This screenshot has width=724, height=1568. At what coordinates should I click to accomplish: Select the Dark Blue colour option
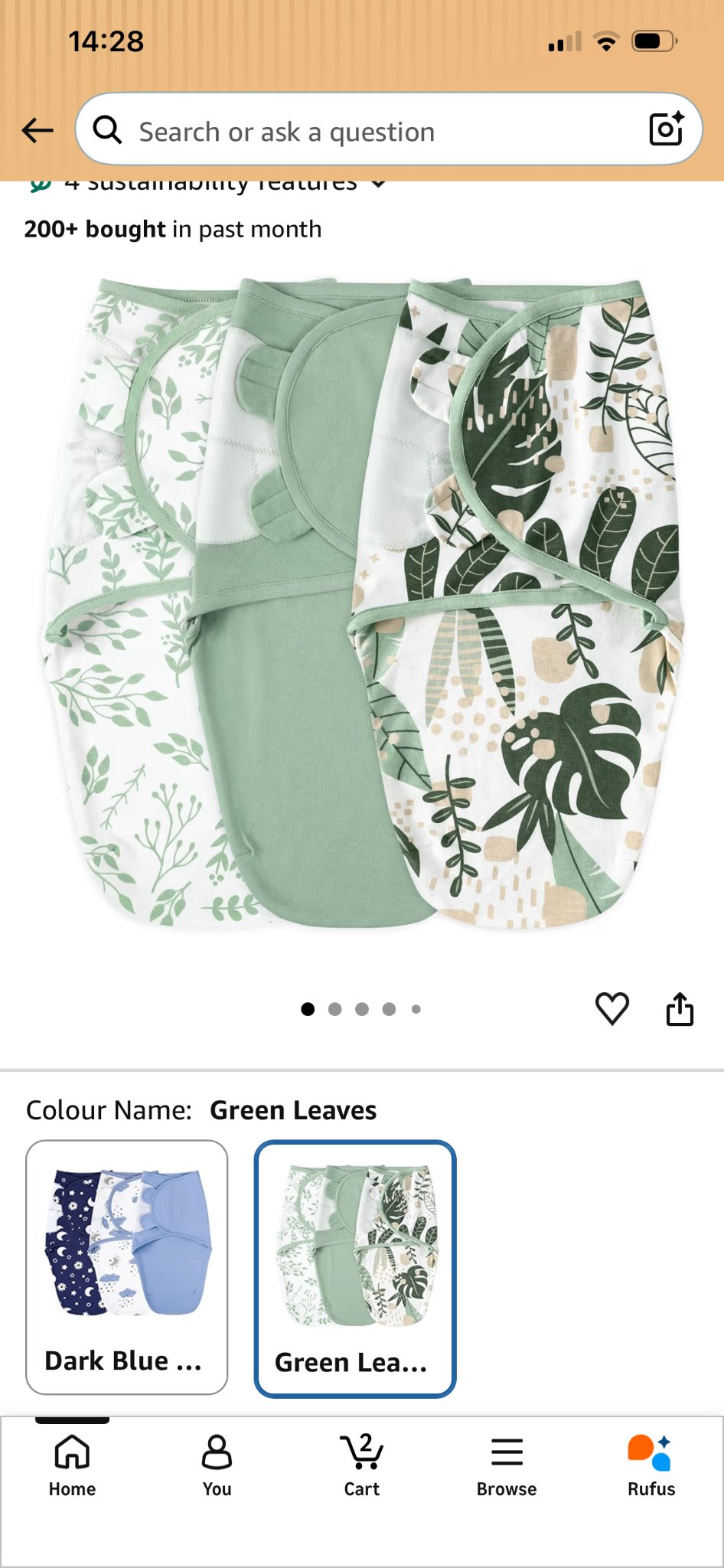point(127,1268)
